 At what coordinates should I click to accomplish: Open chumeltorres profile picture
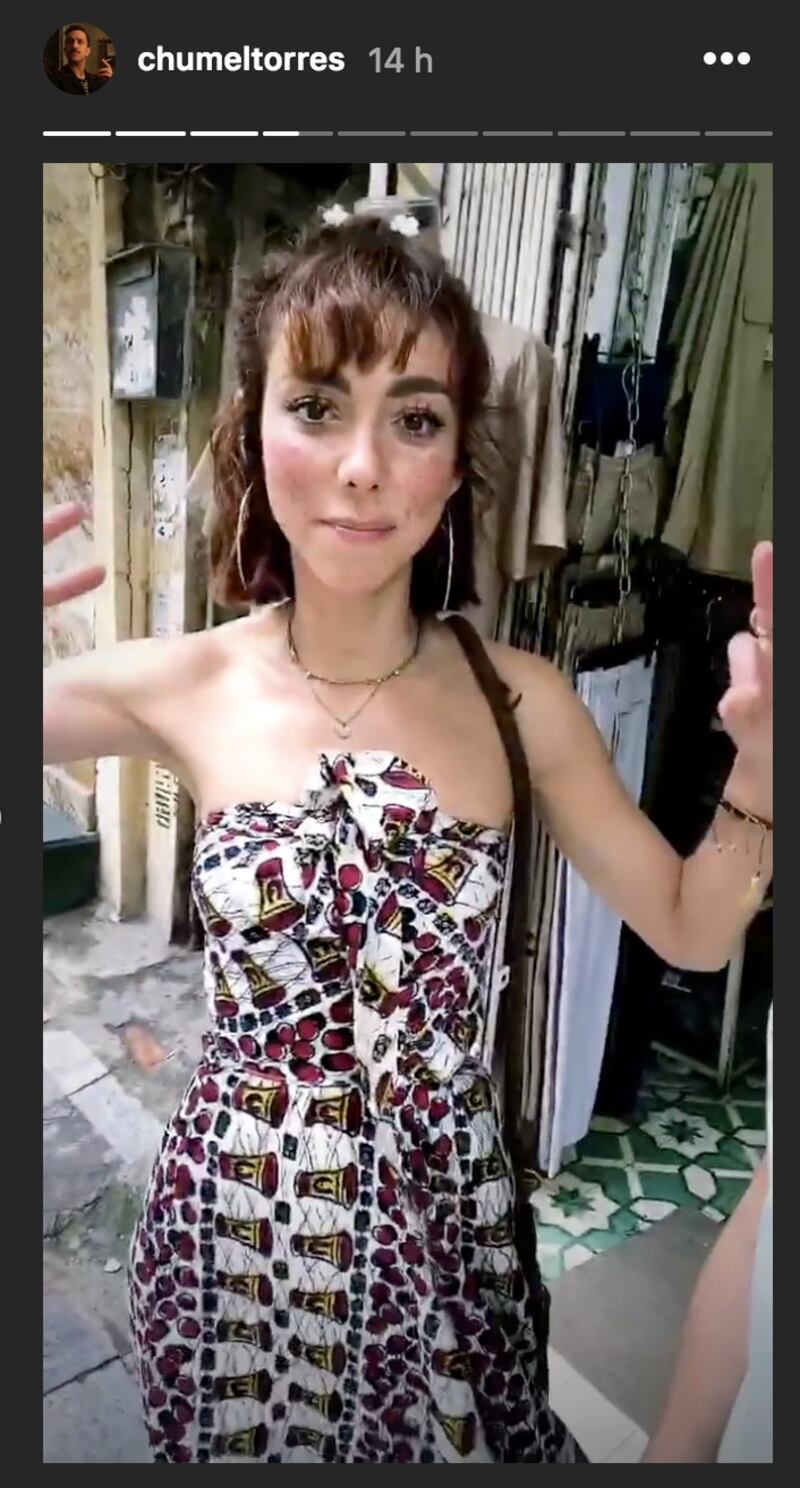pyautogui.click(x=78, y=59)
